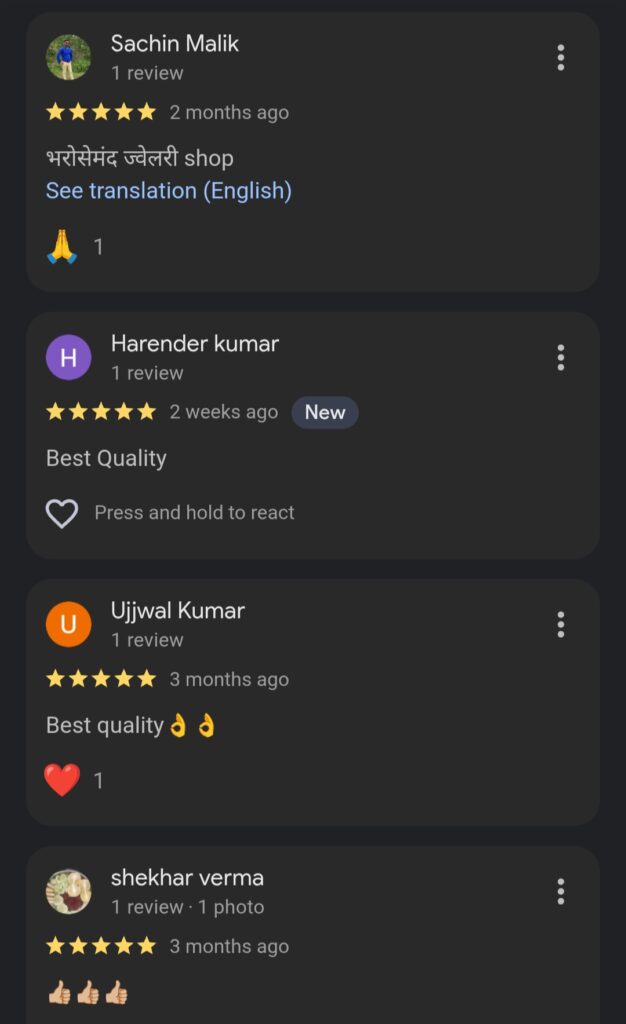626x1024 pixels.
Task: See the English translation of Sachin's review
Action: (x=169, y=190)
